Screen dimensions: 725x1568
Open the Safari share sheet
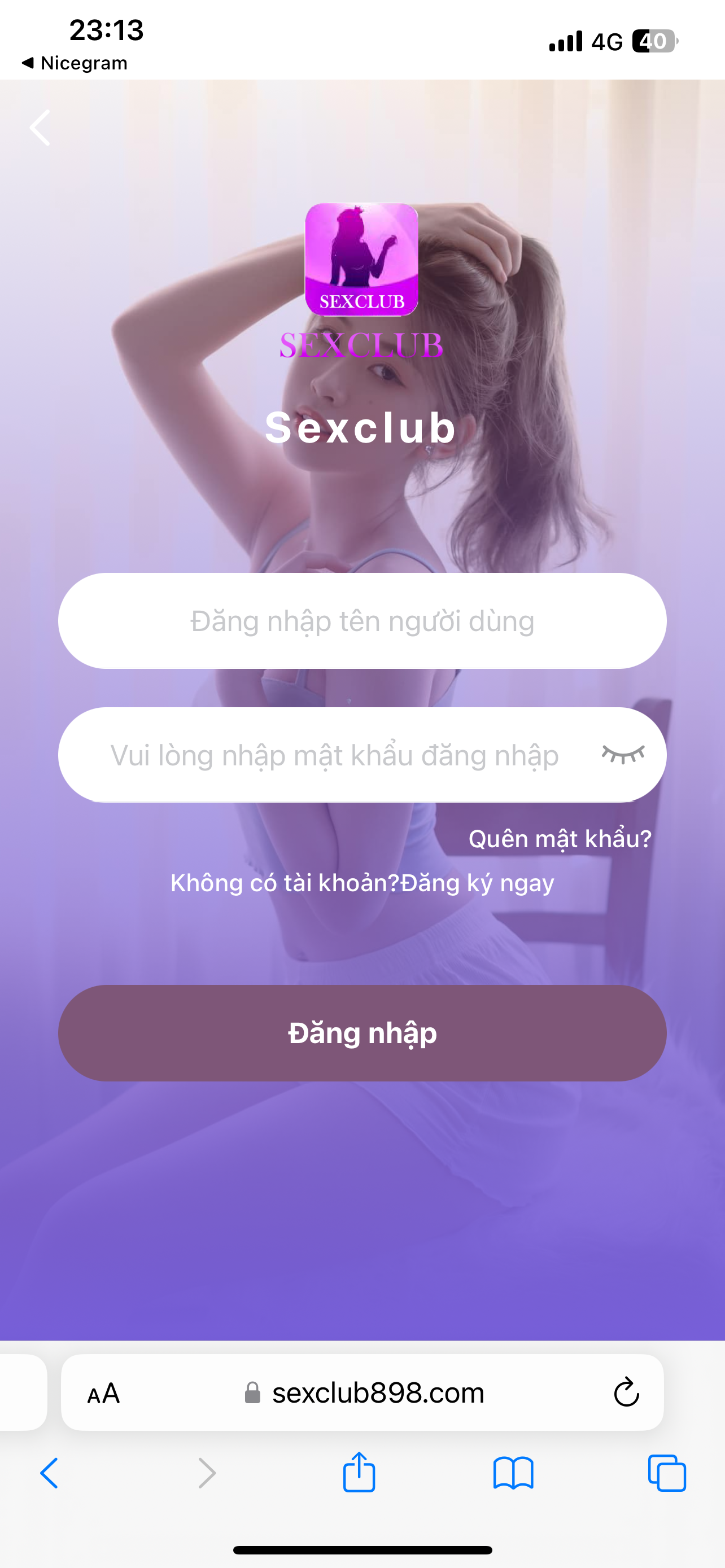[x=359, y=1472]
